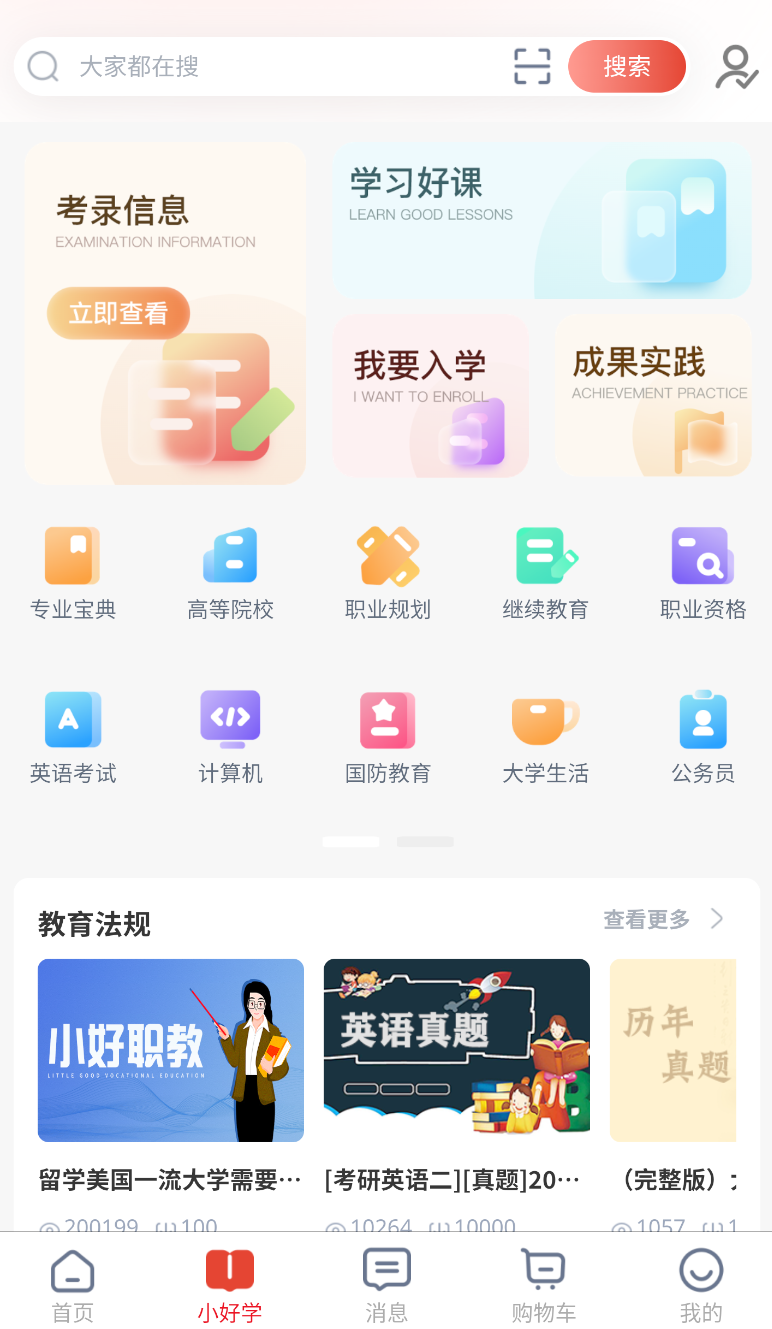The image size is (772, 1329).
Task: Tap 立即查看 on 考录信息 card
Action: (x=118, y=314)
